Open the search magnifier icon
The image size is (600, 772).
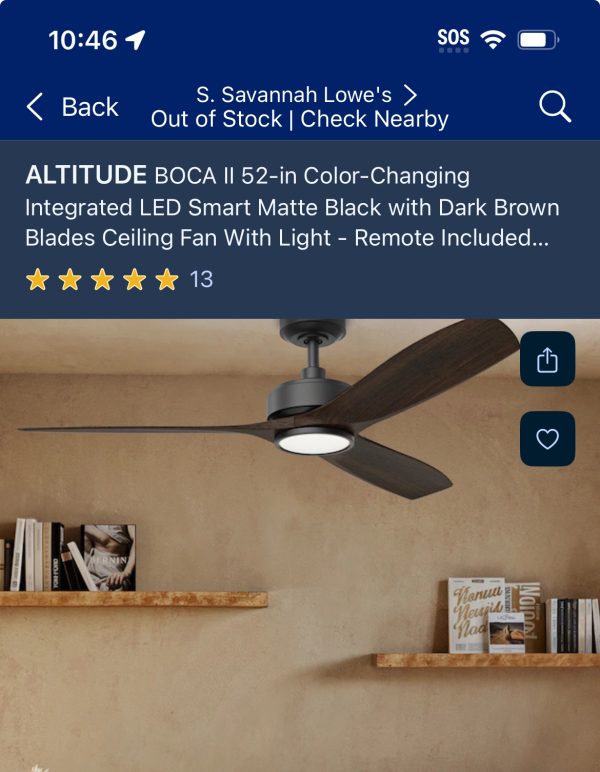[554, 106]
